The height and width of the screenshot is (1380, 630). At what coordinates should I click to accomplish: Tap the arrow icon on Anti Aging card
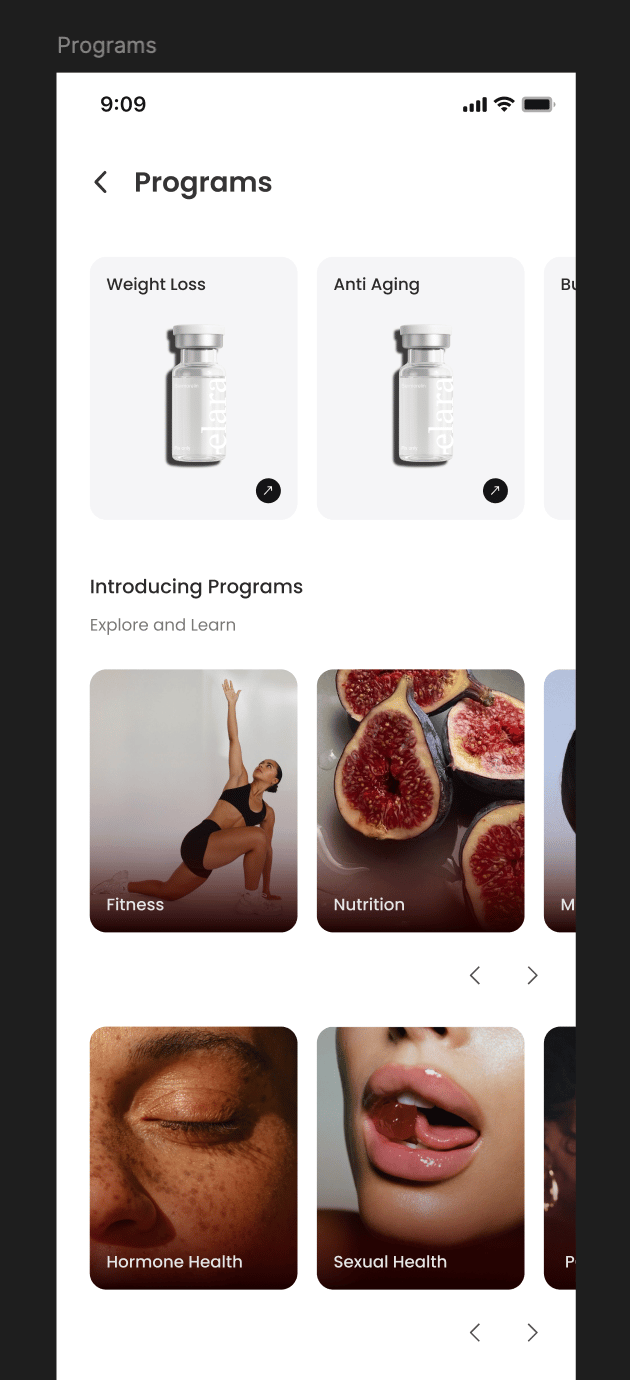495,491
